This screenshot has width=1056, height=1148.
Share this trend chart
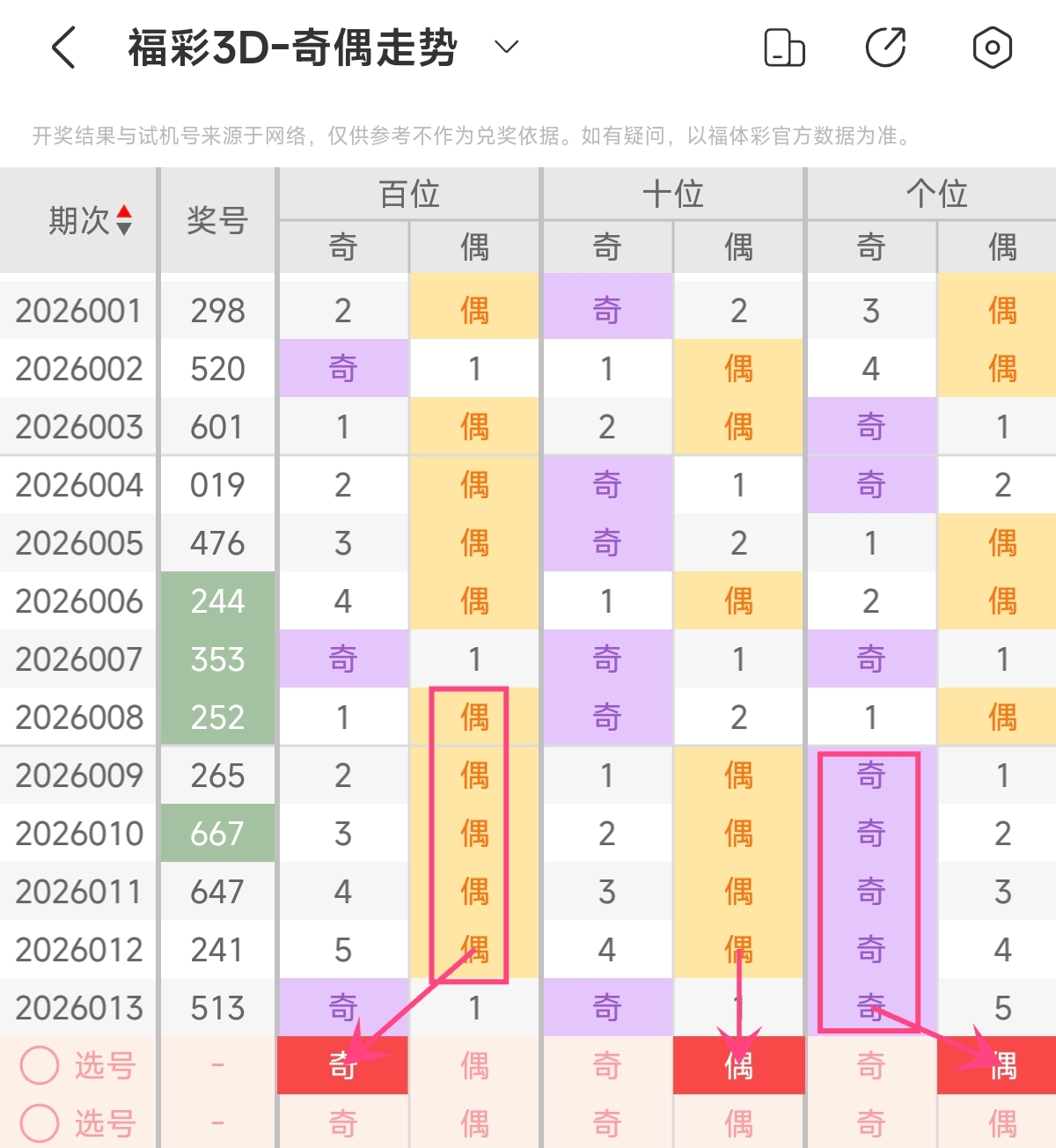[x=886, y=48]
